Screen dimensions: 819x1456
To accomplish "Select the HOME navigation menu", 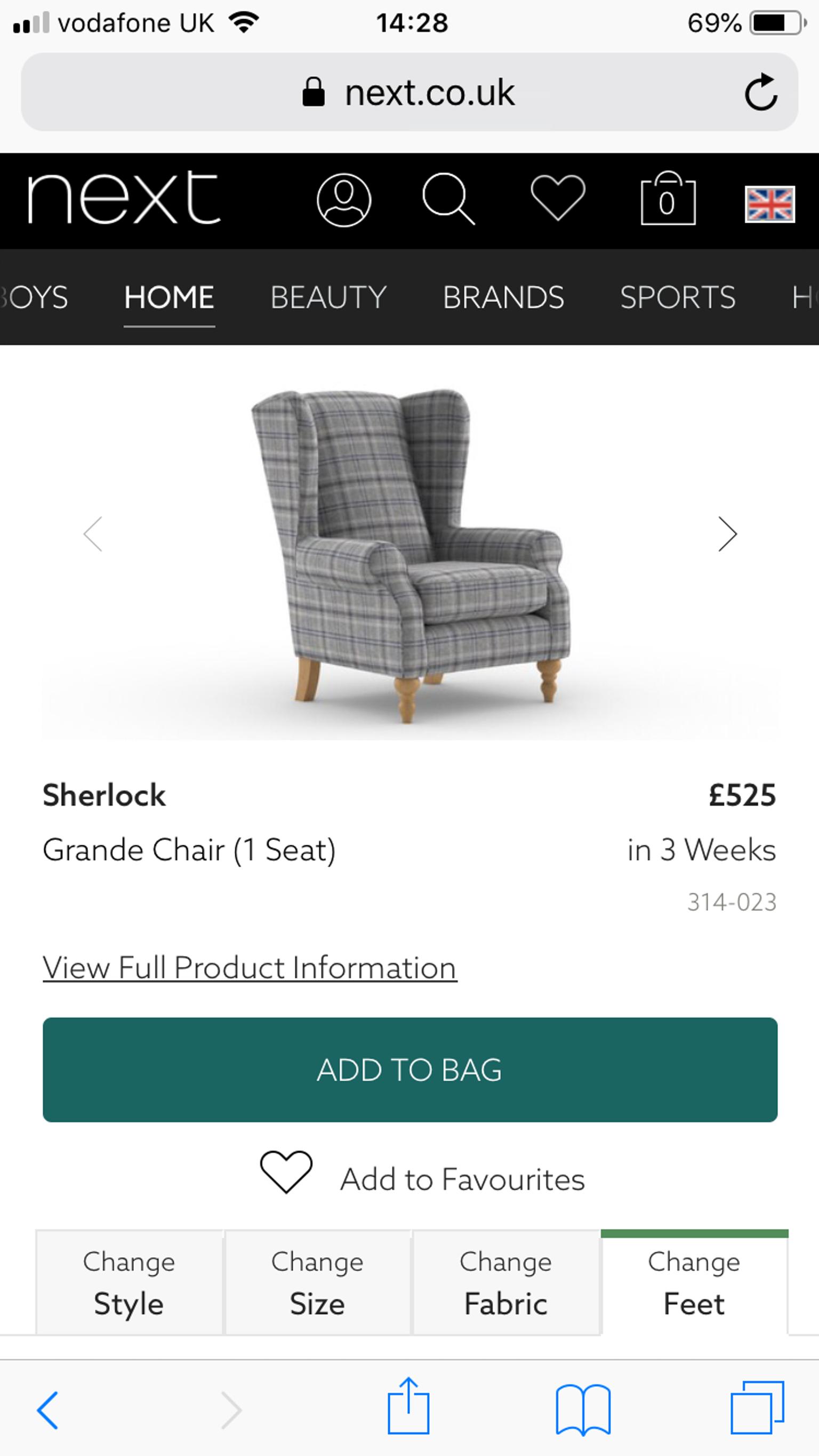I will point(168,296).
